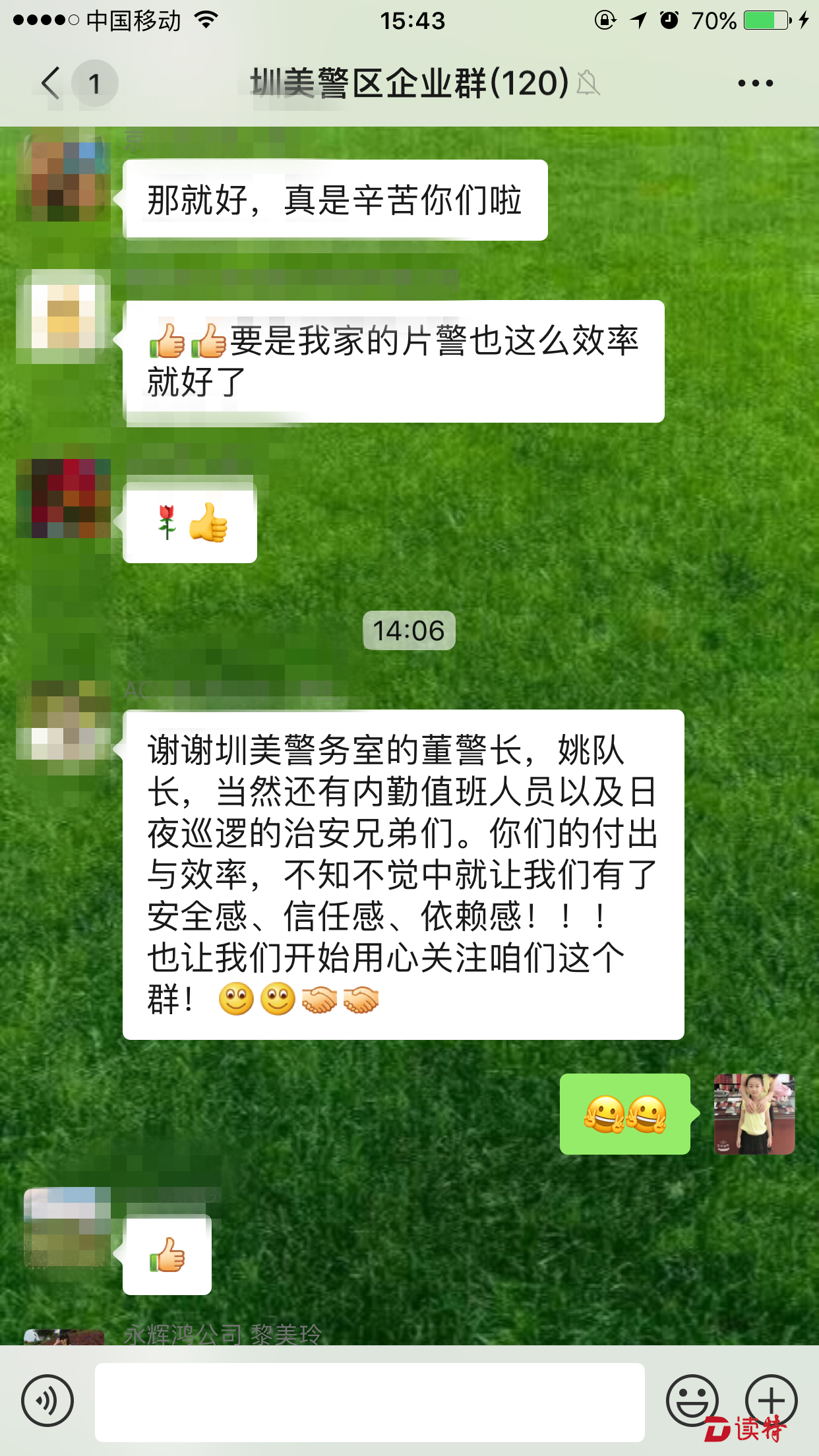Open your own profile avatar

[x=754, y=1114]
